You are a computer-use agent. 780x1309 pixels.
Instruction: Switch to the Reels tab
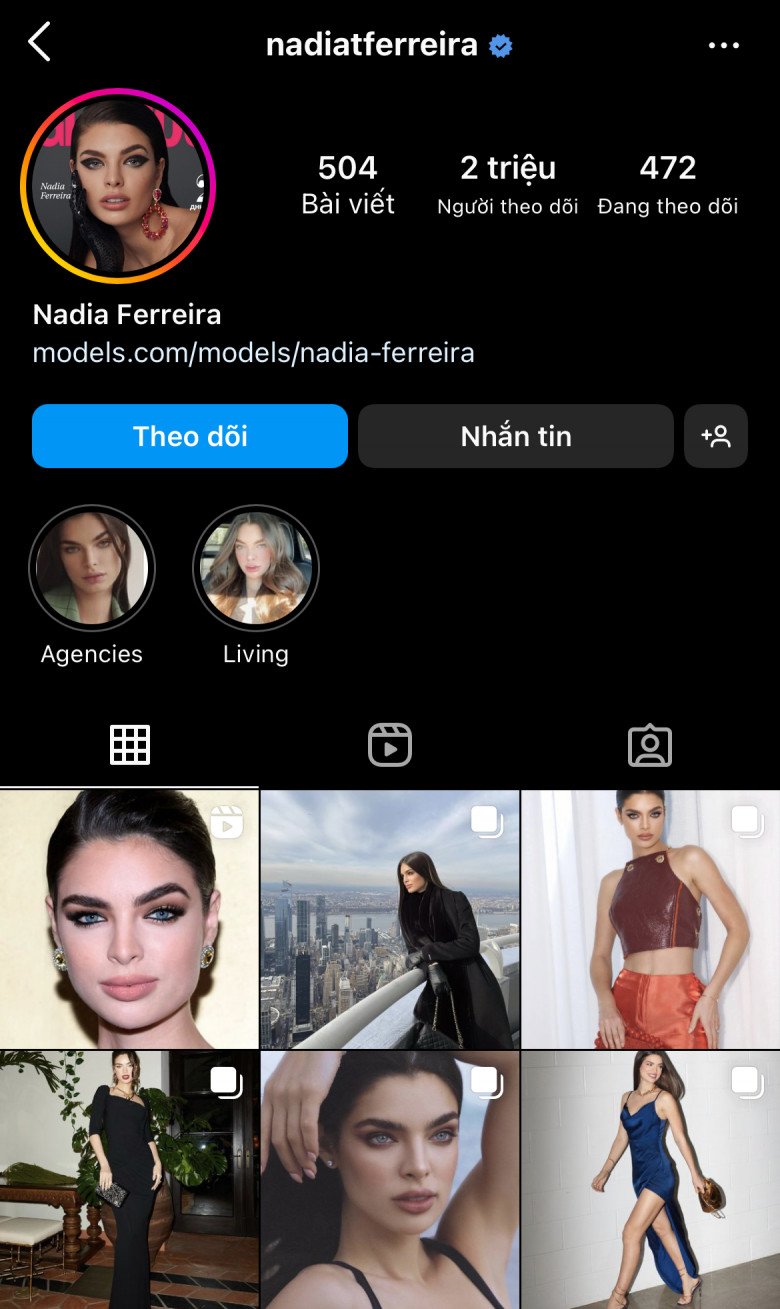tap(390, 745)
